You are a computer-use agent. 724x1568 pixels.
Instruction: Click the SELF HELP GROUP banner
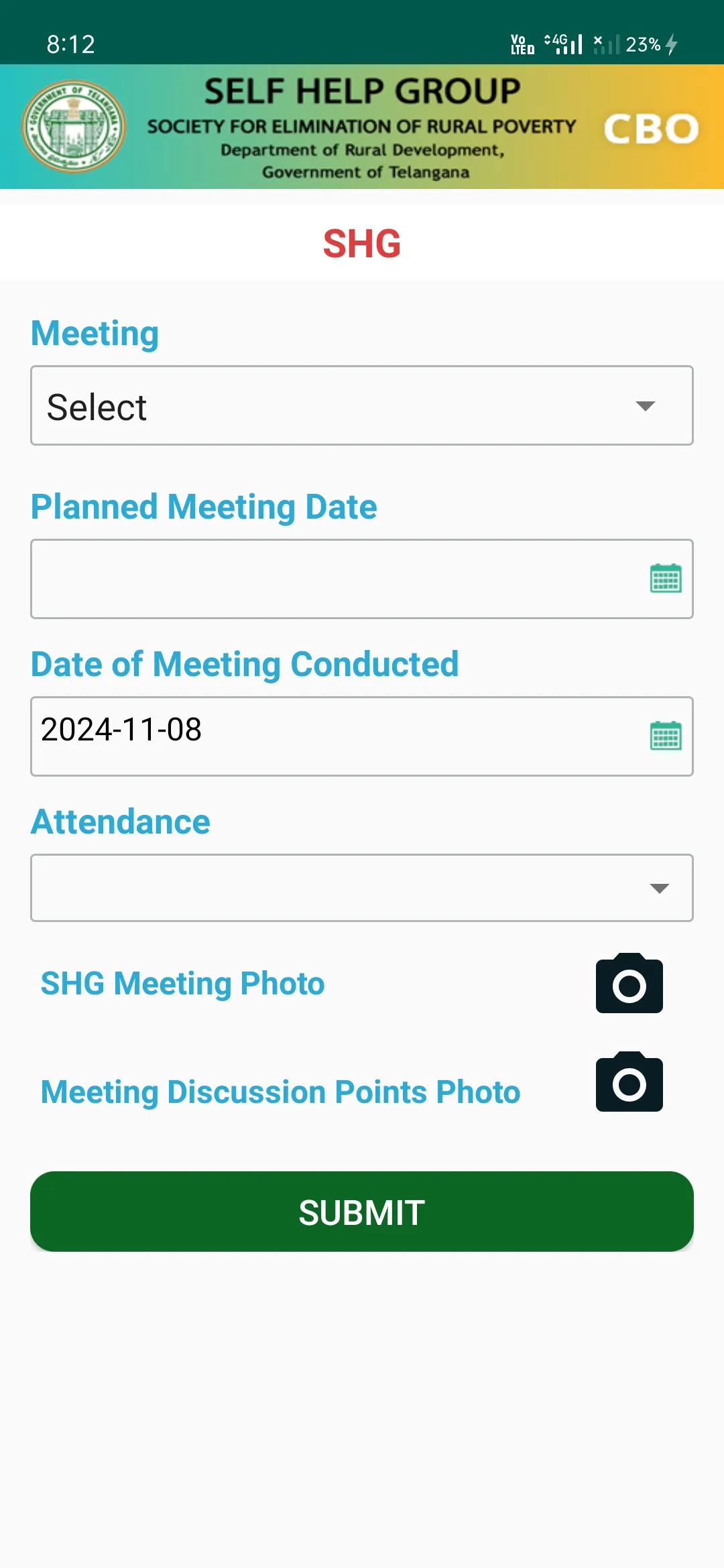pos(362,92)
